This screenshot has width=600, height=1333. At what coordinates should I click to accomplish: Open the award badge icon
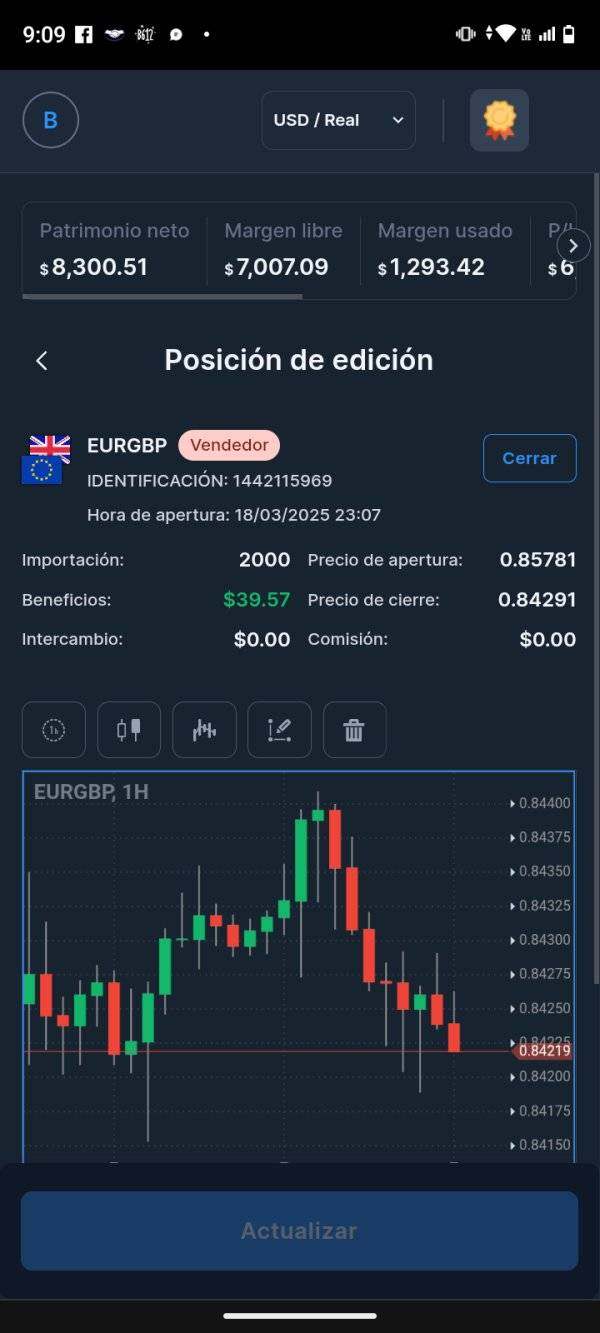[499, 120]
